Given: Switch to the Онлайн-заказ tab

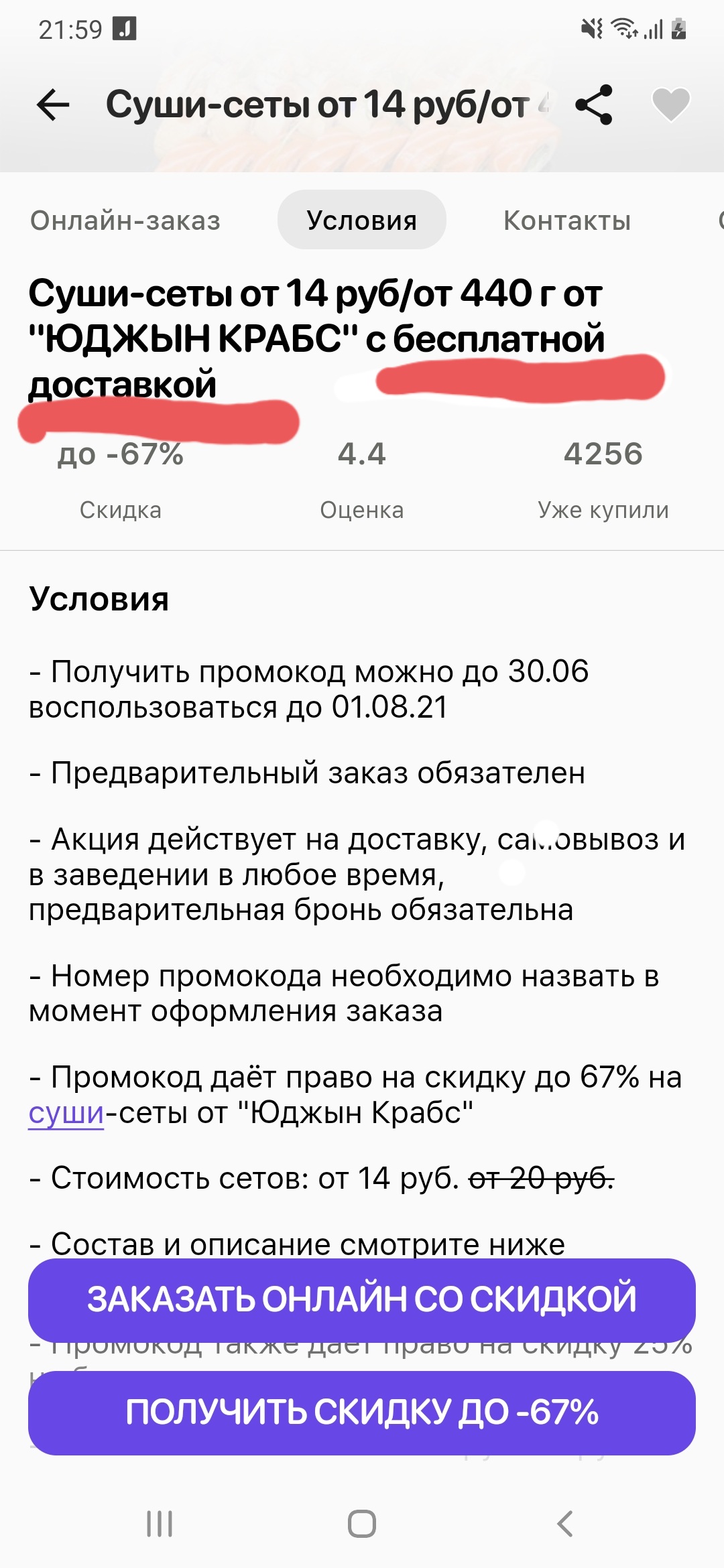Looking at the screenshot, I should click(125, 220).
